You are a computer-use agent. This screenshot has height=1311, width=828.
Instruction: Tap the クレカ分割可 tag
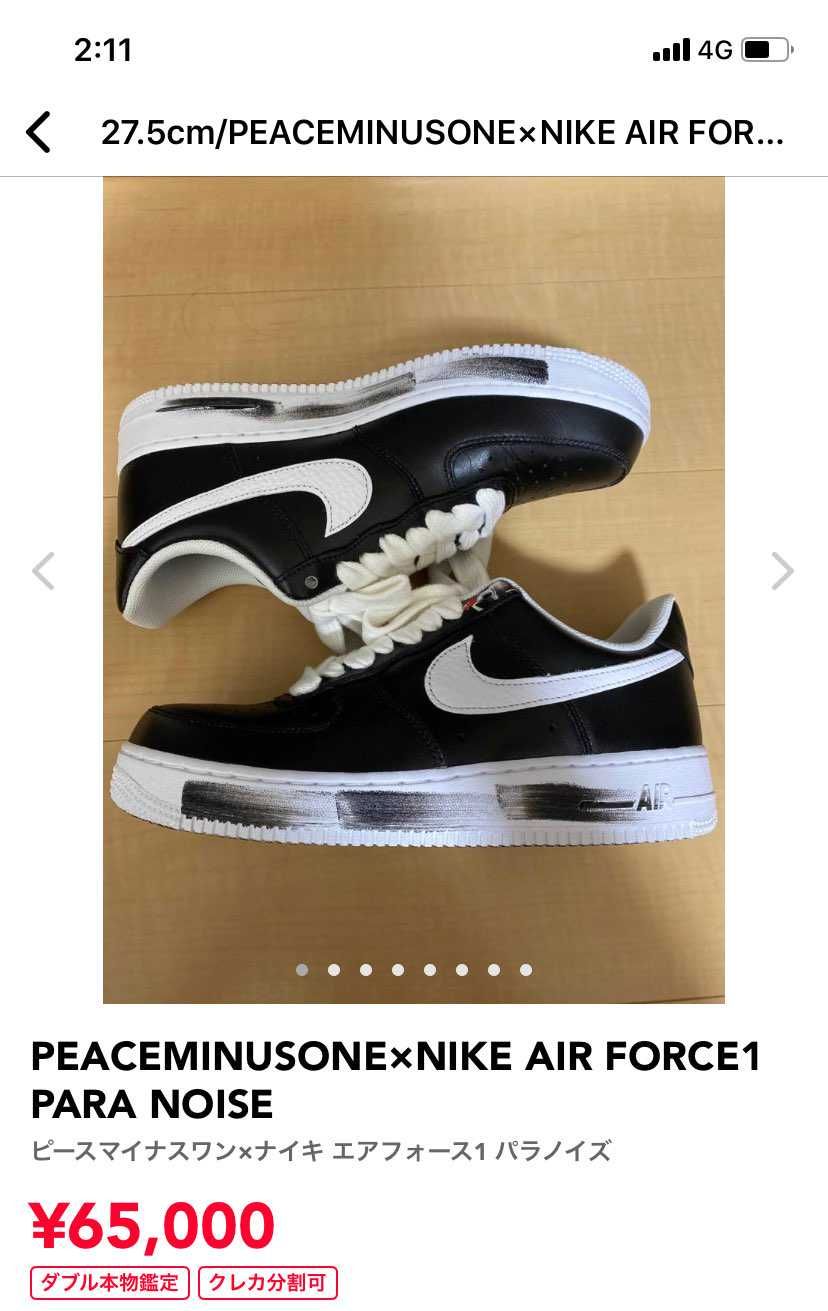(x=268, y=1282)
